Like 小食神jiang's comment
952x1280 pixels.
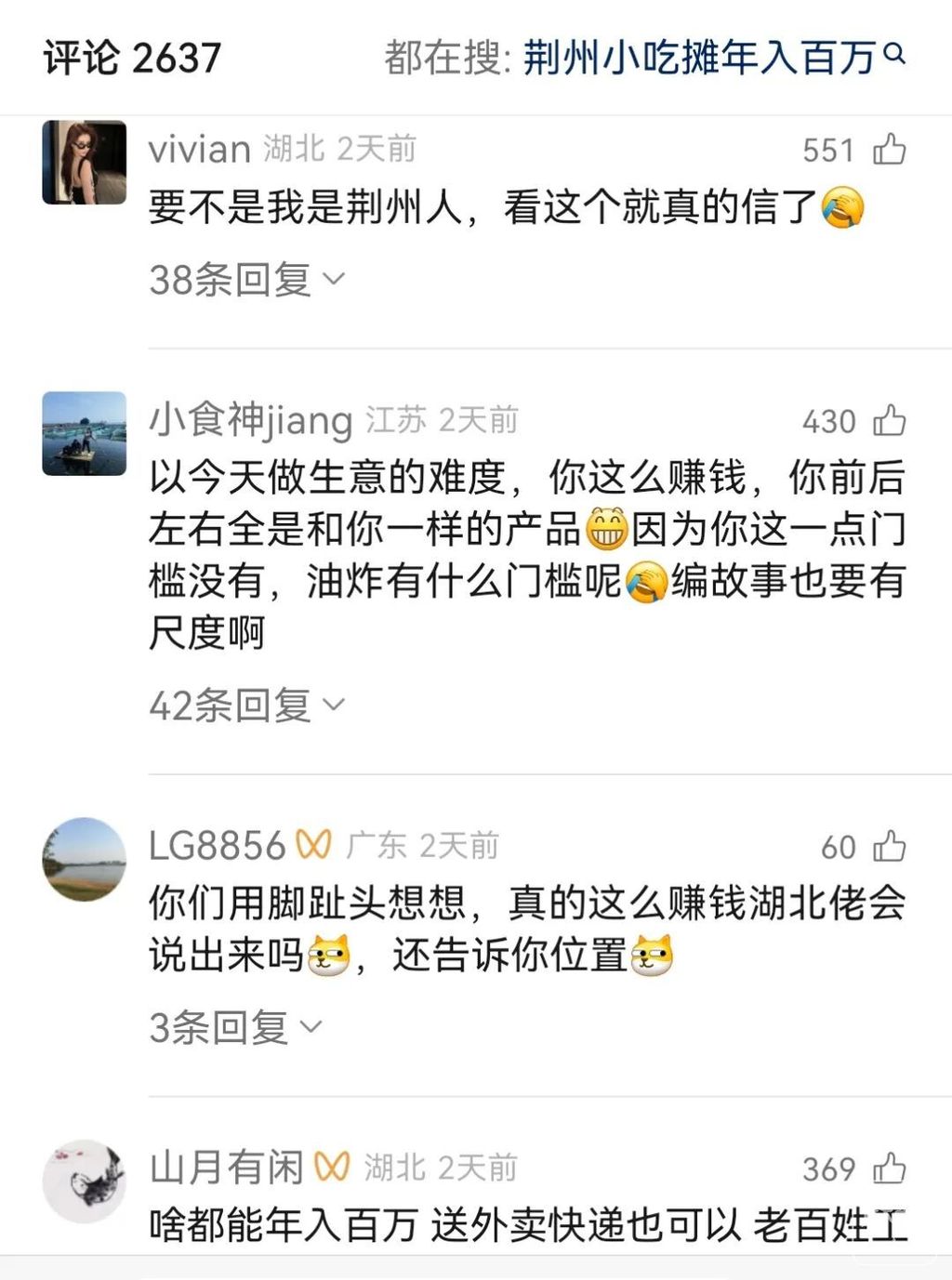click(889, 421)
